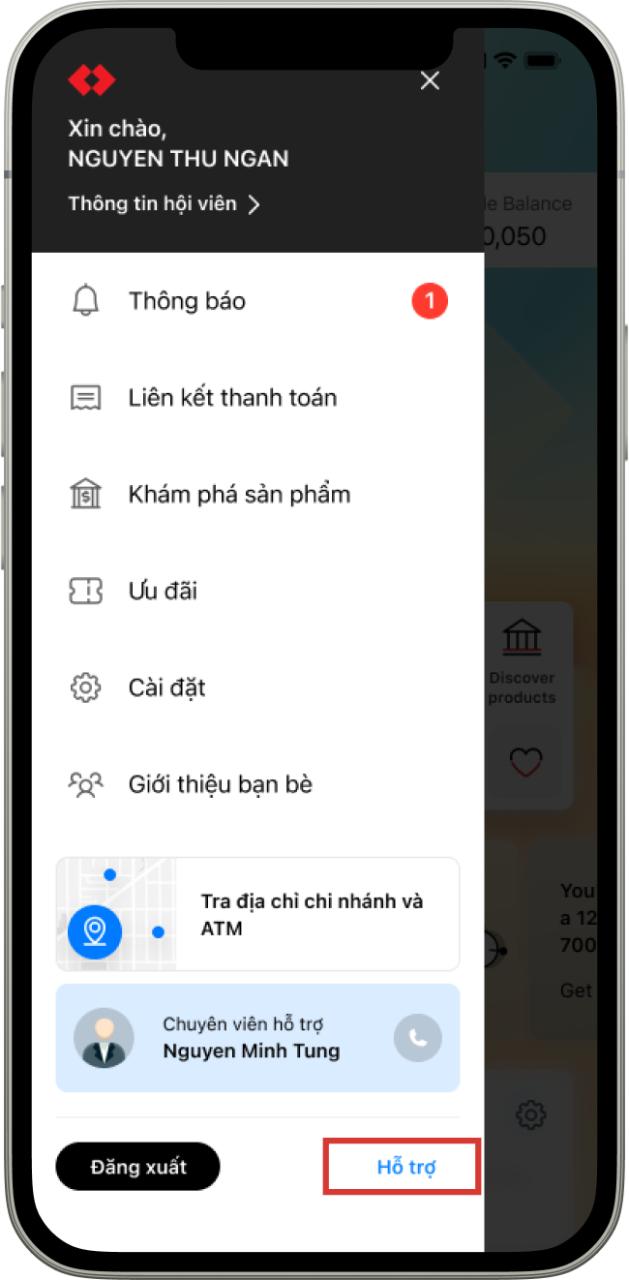Call support specialist Nguyen Minh Tung
The image size is (629, 1280).
[417, 1038]
